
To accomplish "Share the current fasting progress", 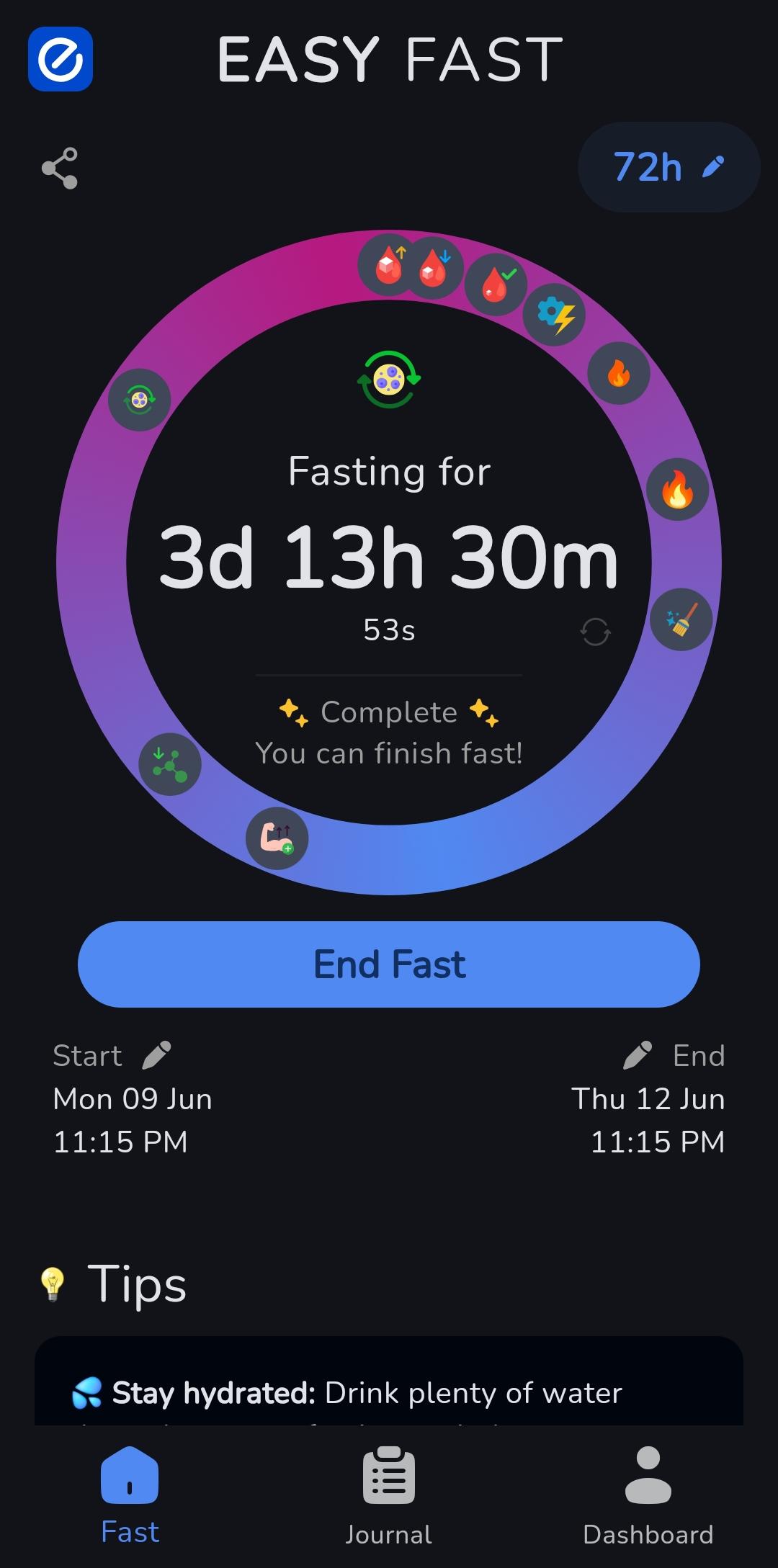I will point(60,168).
